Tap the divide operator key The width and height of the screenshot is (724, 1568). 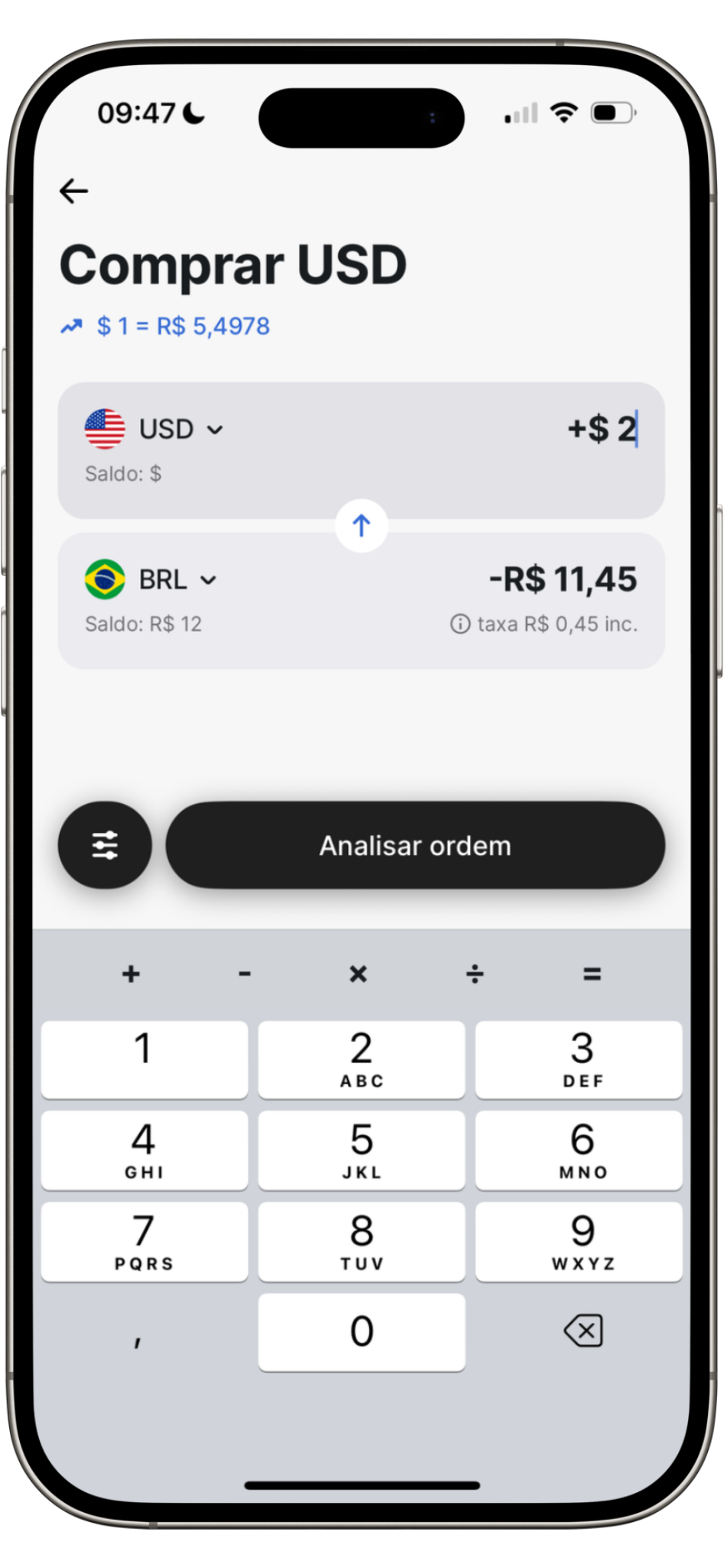pyautogui.click(x=475, y=974)
